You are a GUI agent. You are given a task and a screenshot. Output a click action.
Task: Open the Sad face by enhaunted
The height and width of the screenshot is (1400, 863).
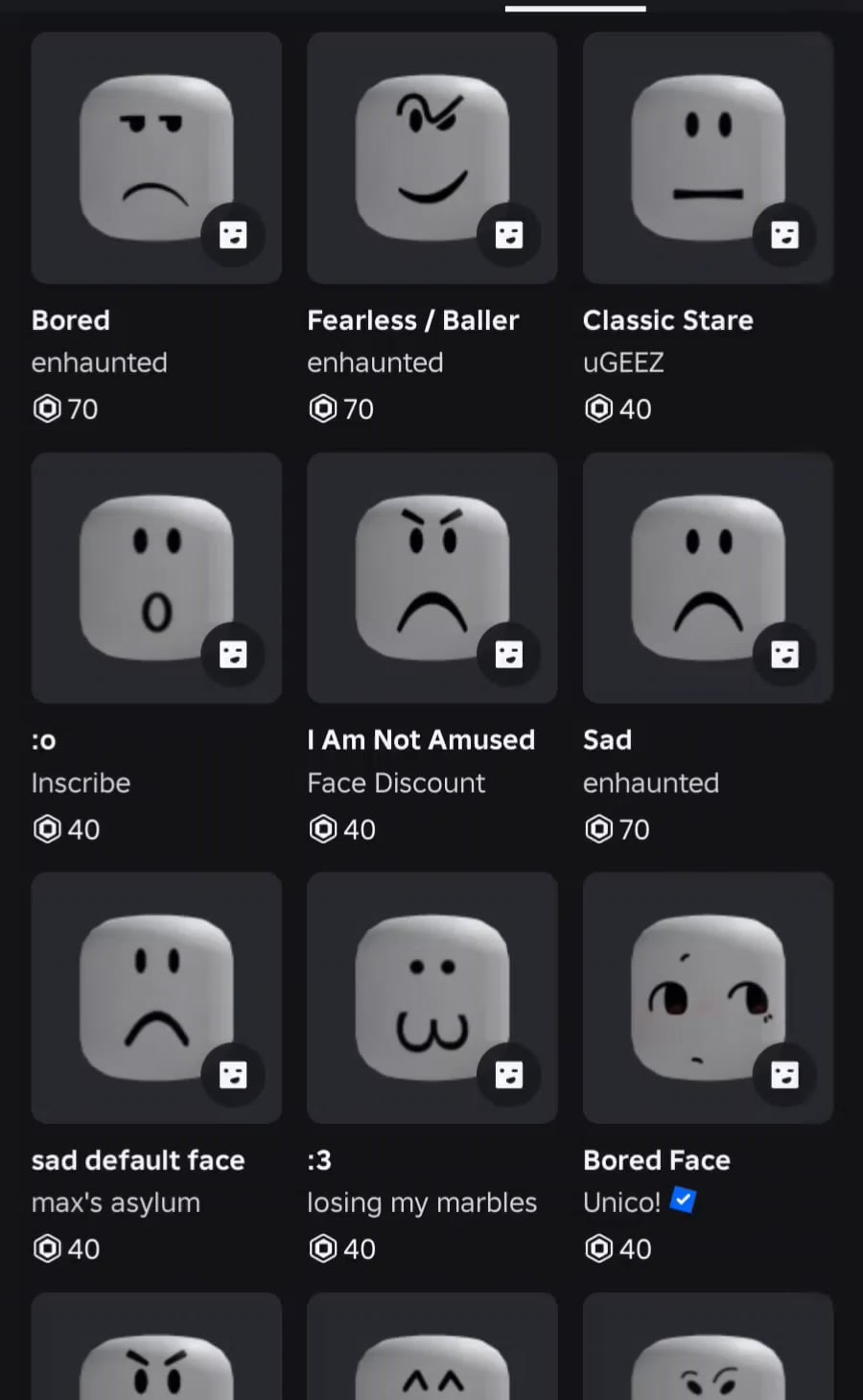point(708,578)
